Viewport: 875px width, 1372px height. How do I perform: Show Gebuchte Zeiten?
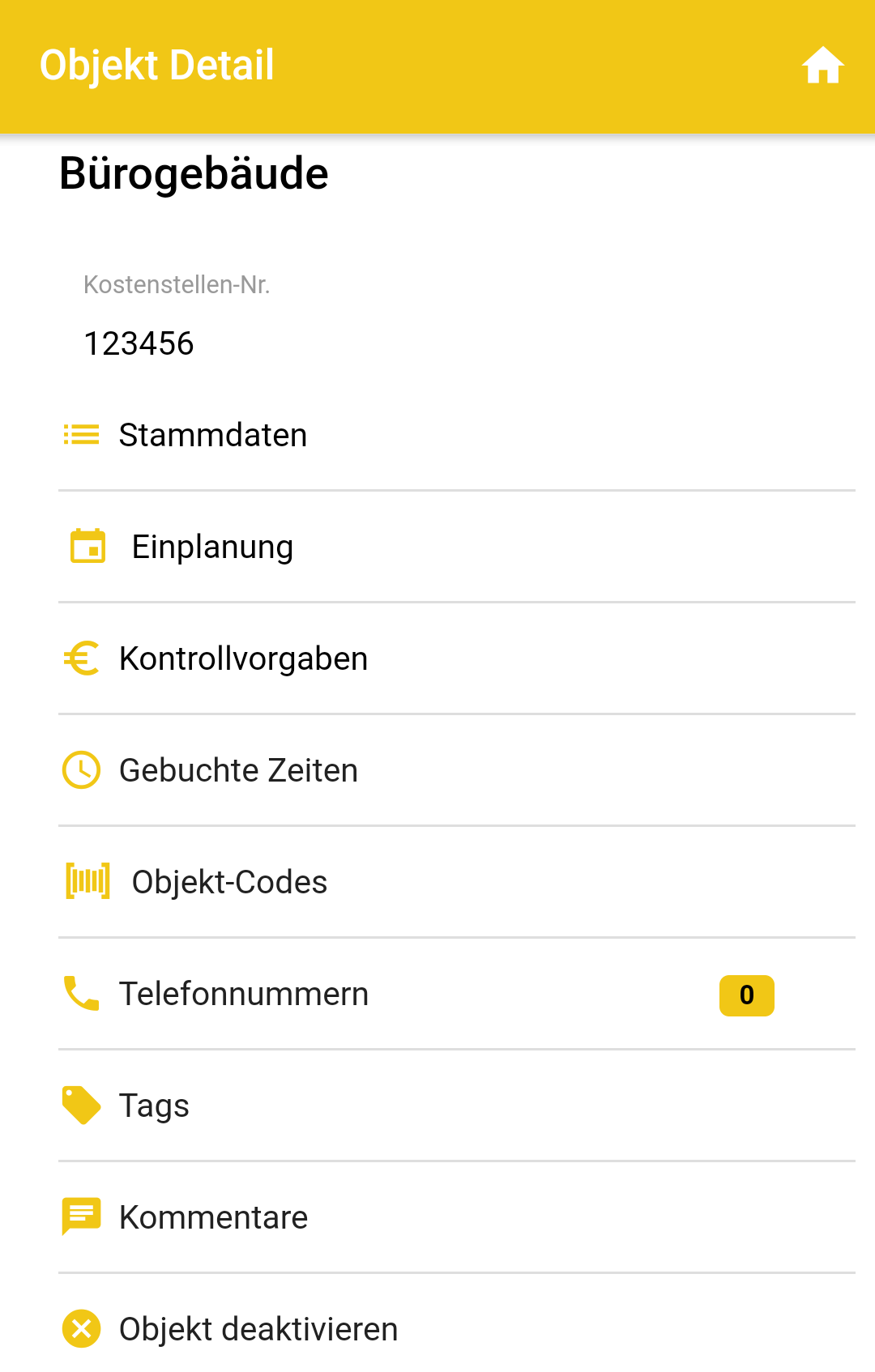click(x=238, y=770)
